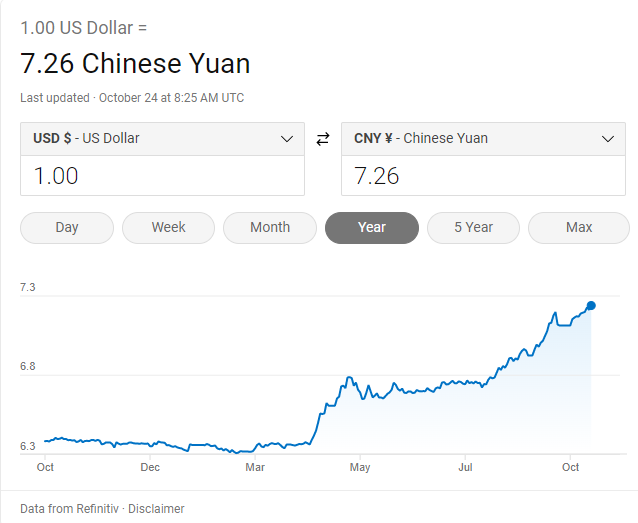
Task: Open the CNY Chinese Yuan currency dropdown
Action: click(483, 139)
